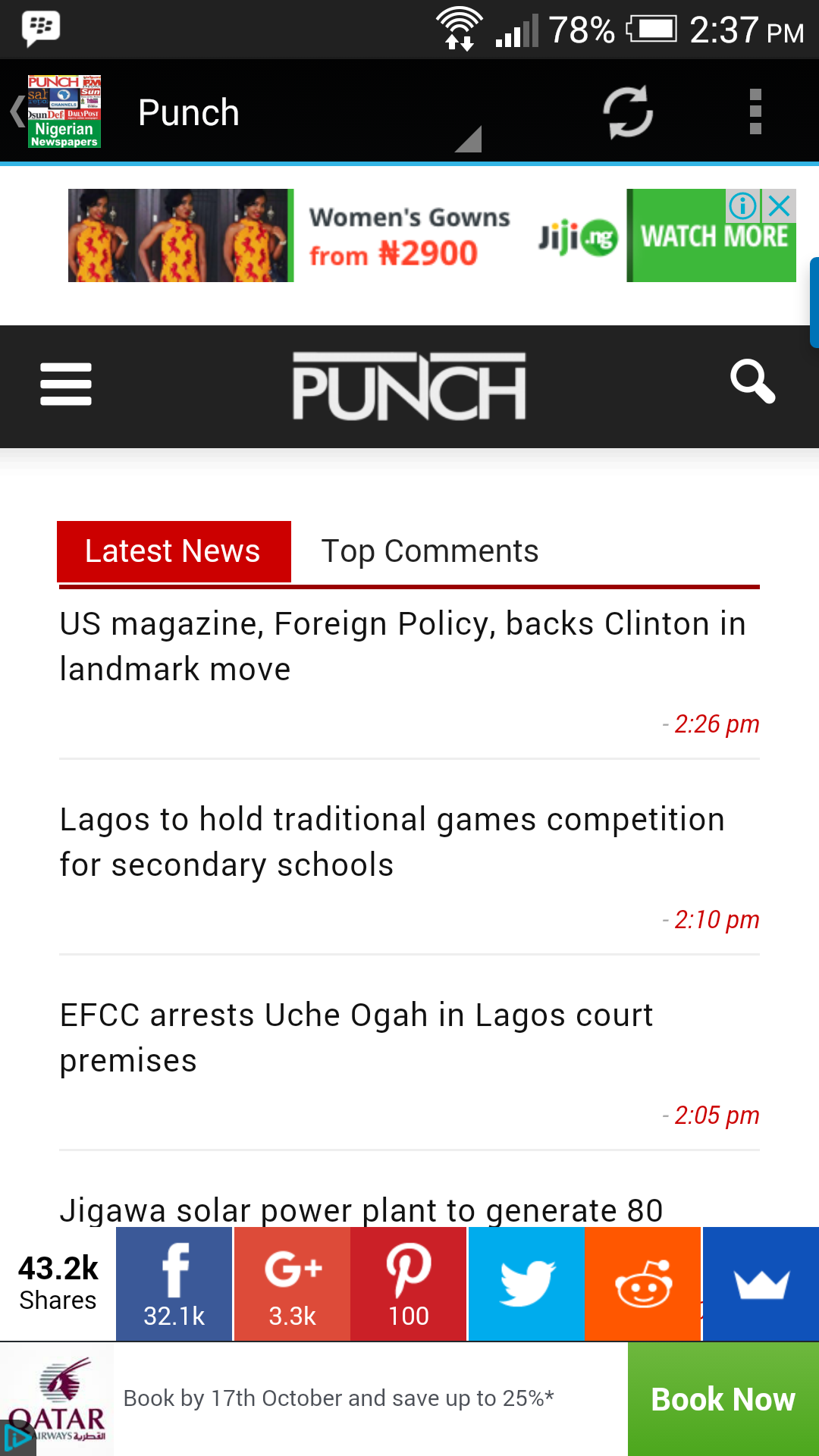819x1456 pixels.
Task: Switch to the Top Comments tab
Action: (429, 551)
